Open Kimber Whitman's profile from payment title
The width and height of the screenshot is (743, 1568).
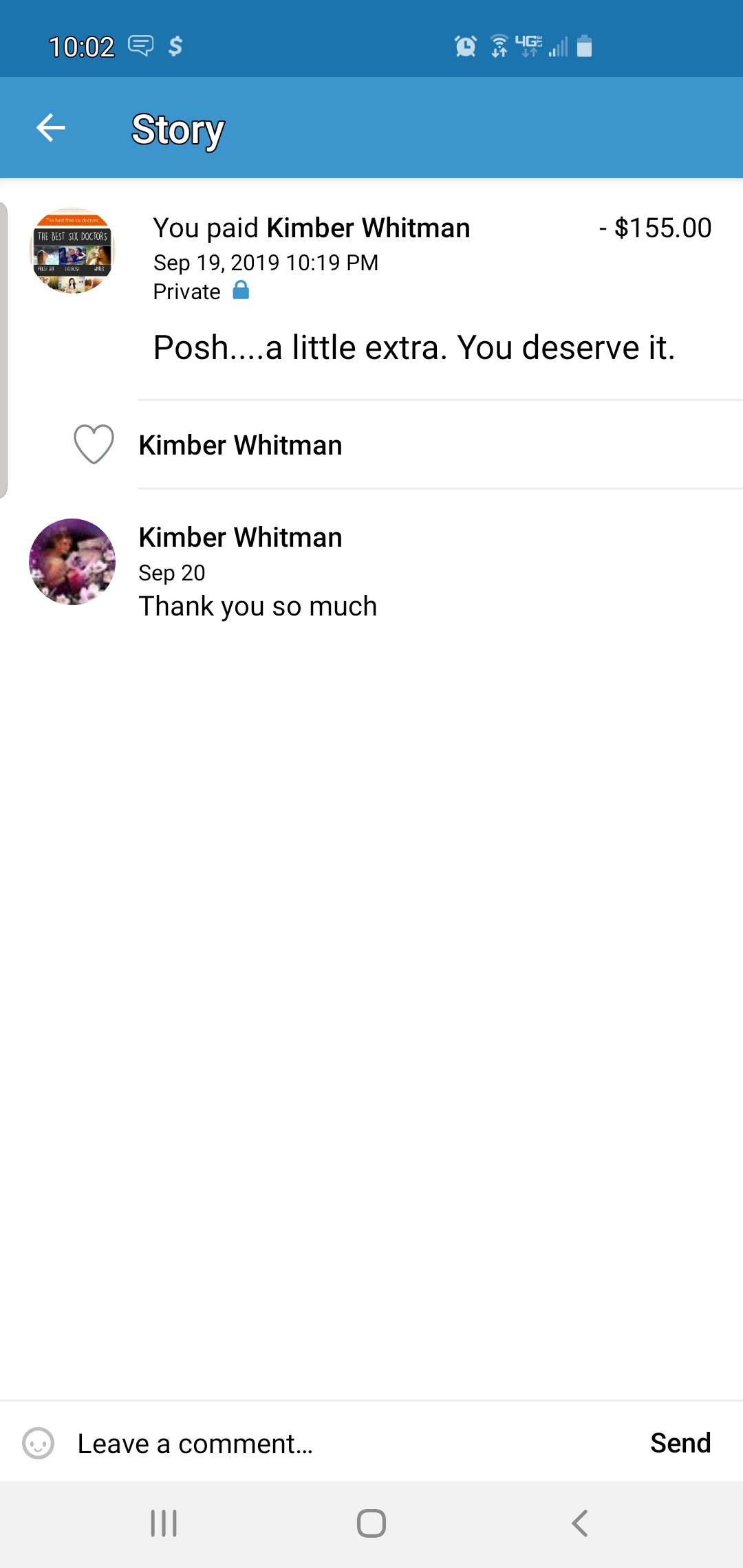coord(368,228)
